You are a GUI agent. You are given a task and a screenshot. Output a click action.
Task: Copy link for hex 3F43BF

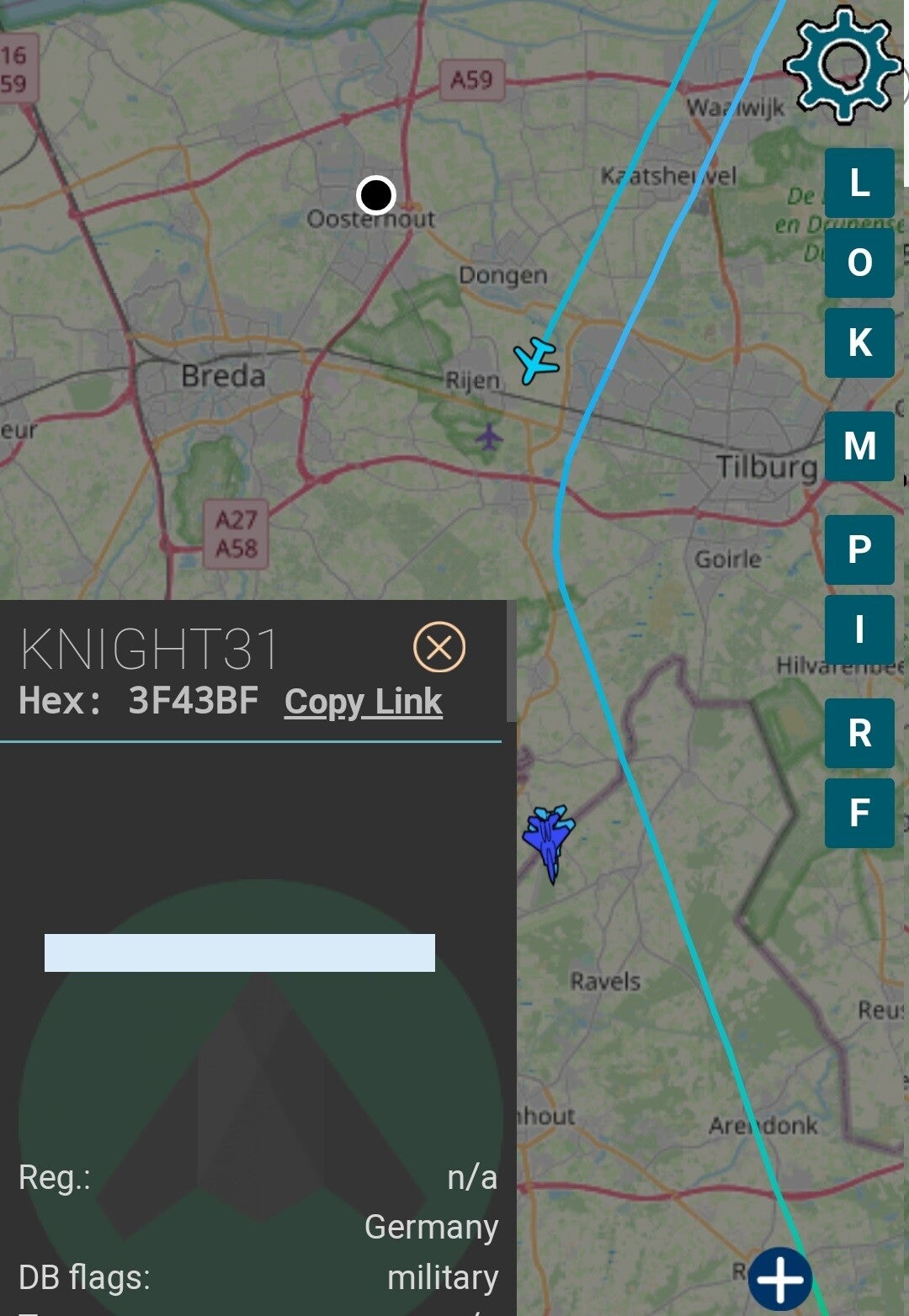pos(363,702)
